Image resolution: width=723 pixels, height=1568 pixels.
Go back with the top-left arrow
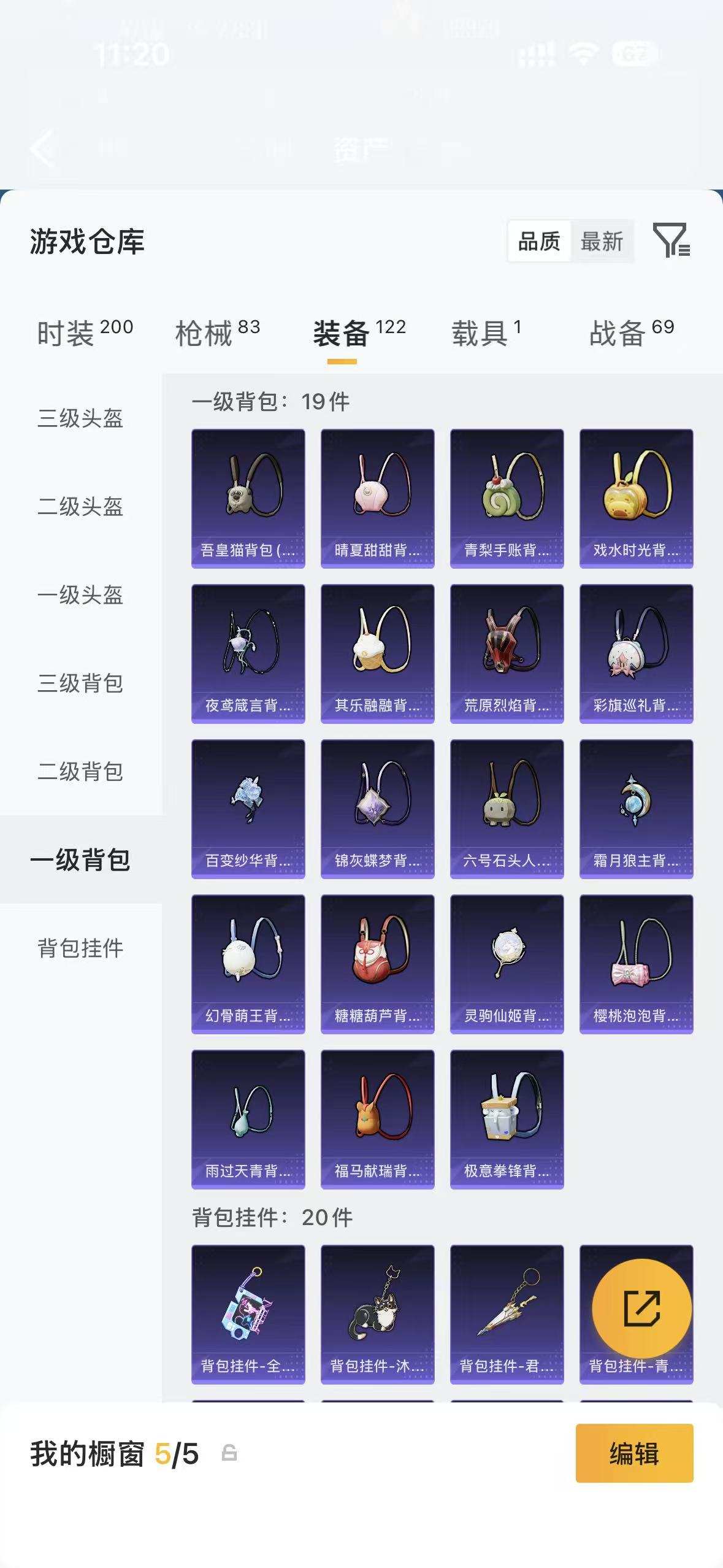pos(42,148)
